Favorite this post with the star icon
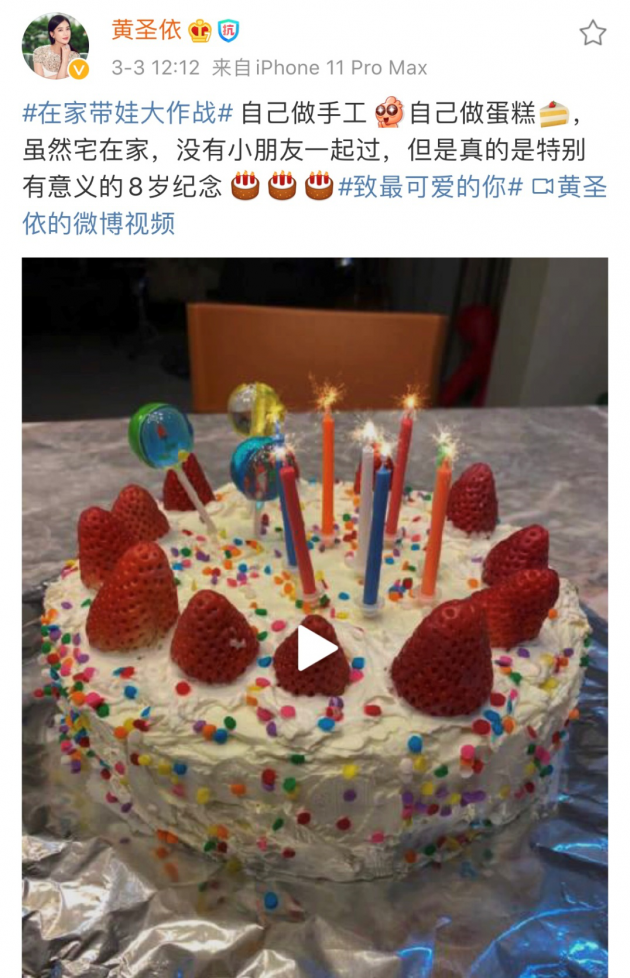The width and height of the screenshot is (630, 978). (593, 34)
